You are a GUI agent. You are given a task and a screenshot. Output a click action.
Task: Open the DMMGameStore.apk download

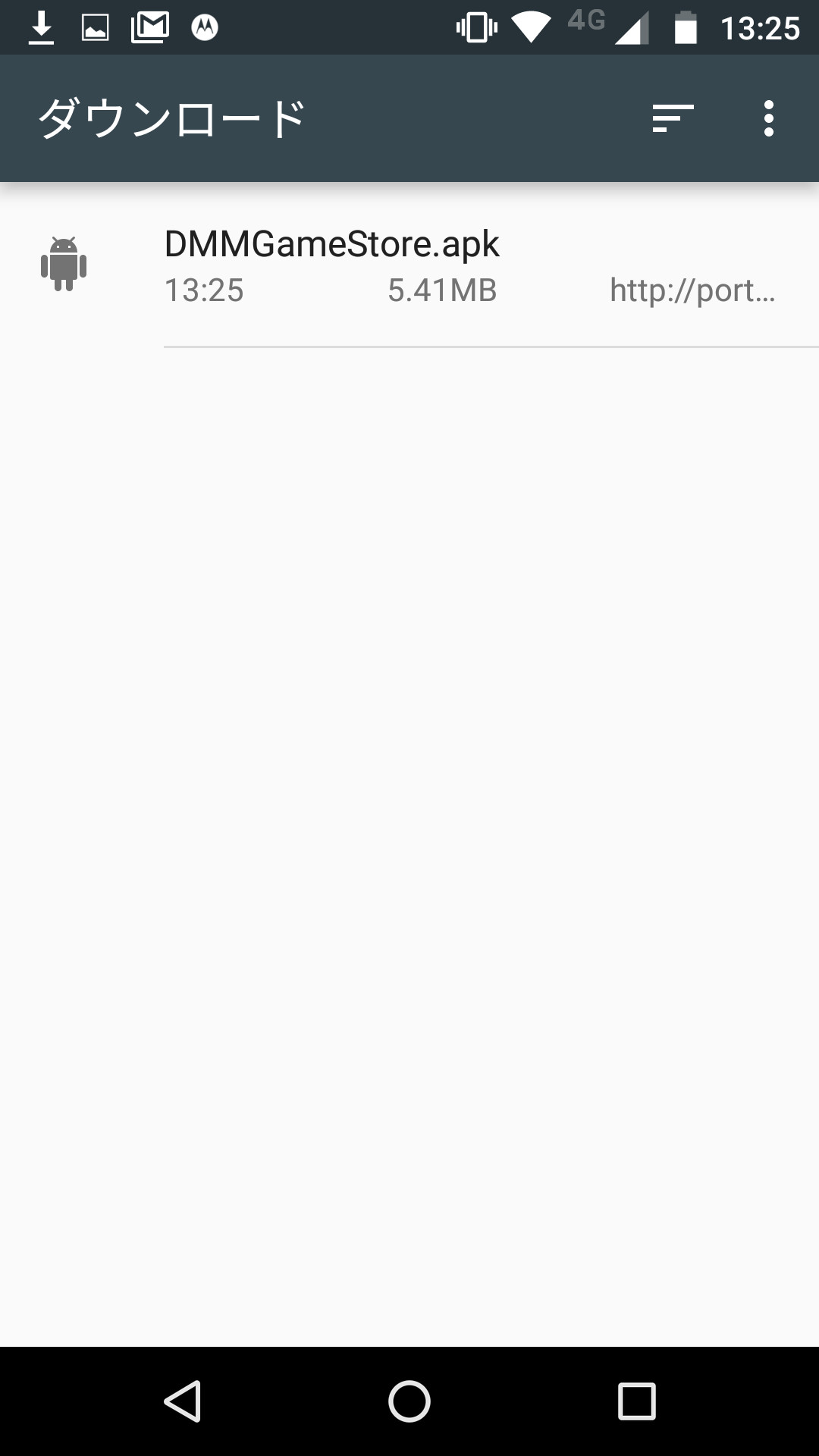click(x=409, y=265)
